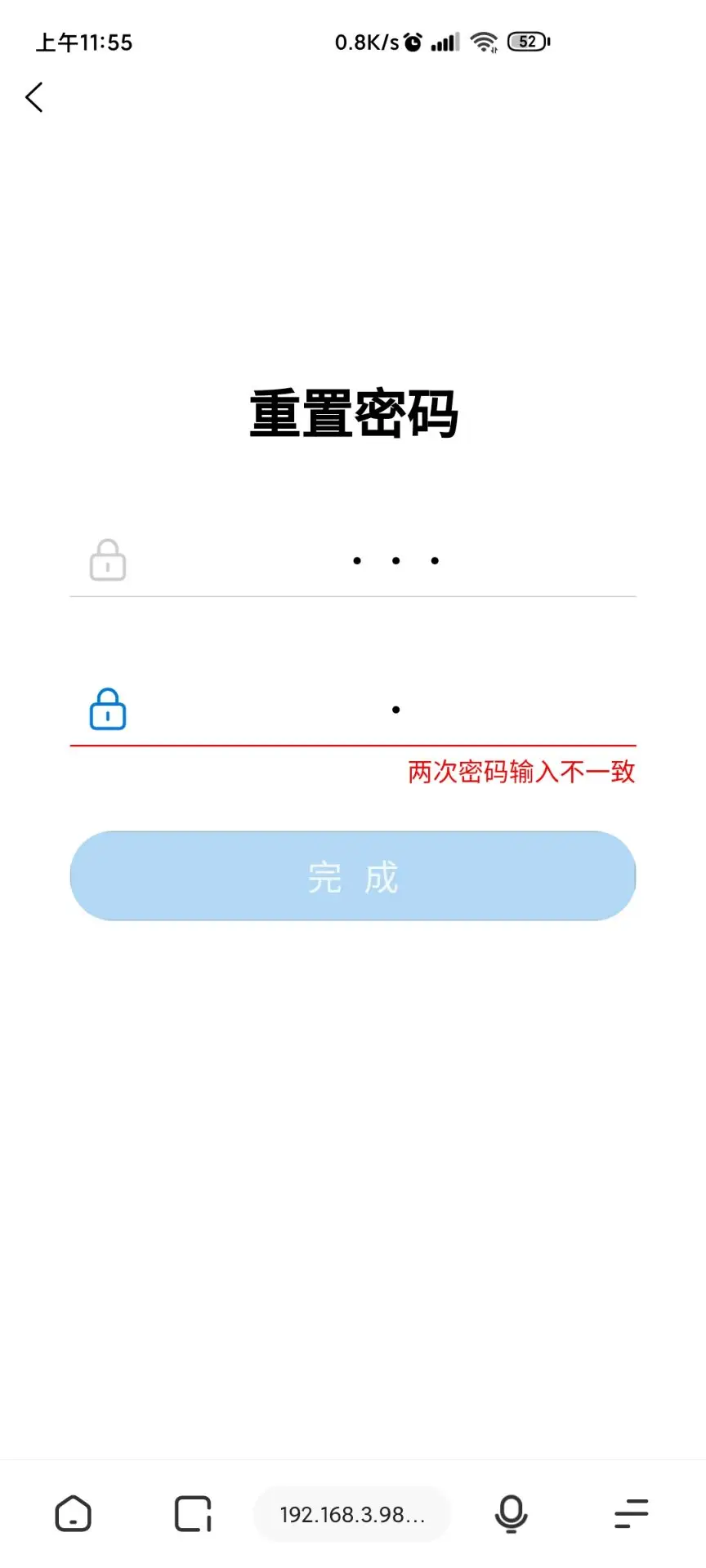Open the browser tabs switcher
Screen dimensions: 706x1568
[193, 1514]
